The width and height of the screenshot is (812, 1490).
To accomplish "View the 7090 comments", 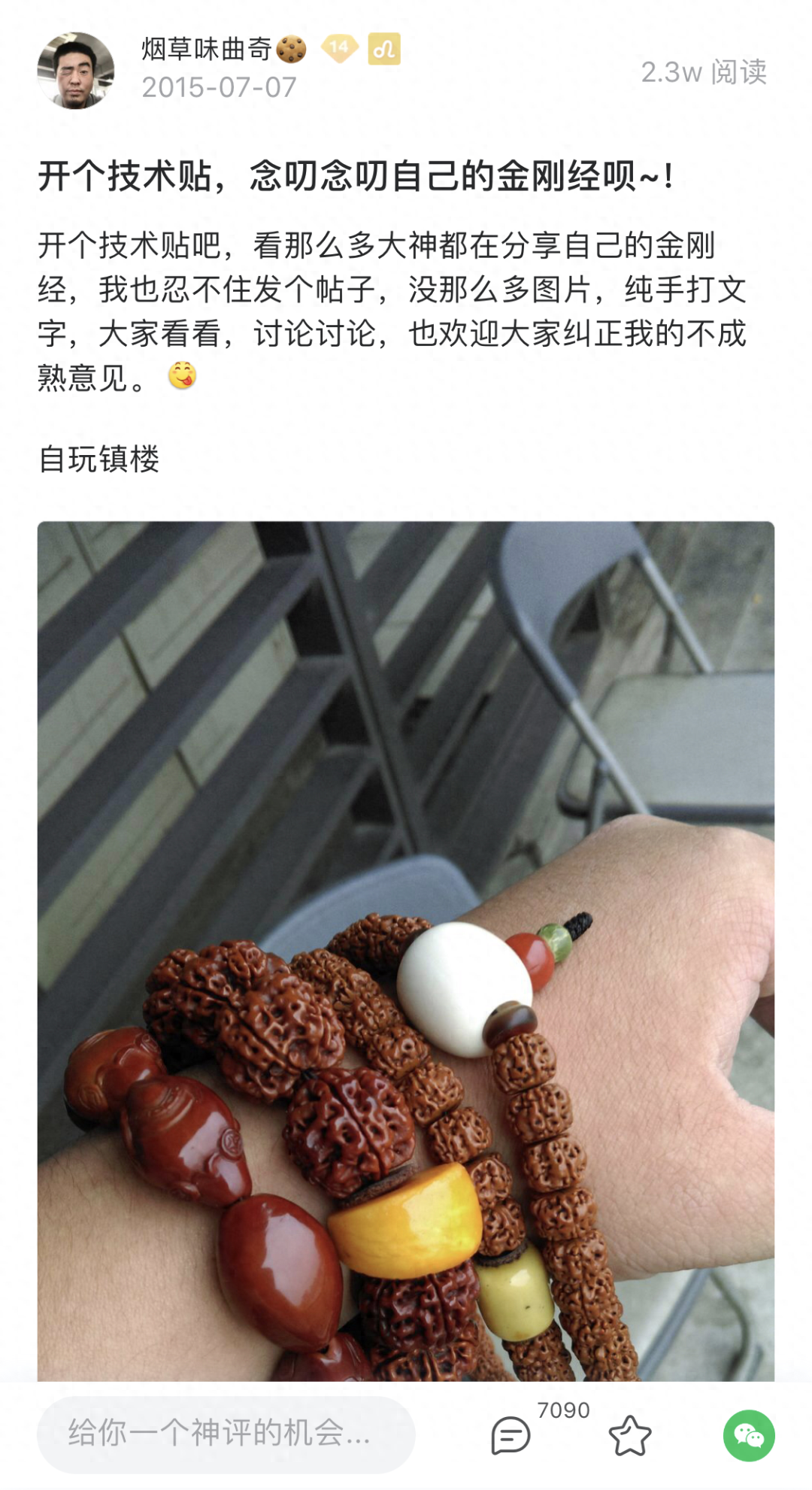I will 512,1434.
